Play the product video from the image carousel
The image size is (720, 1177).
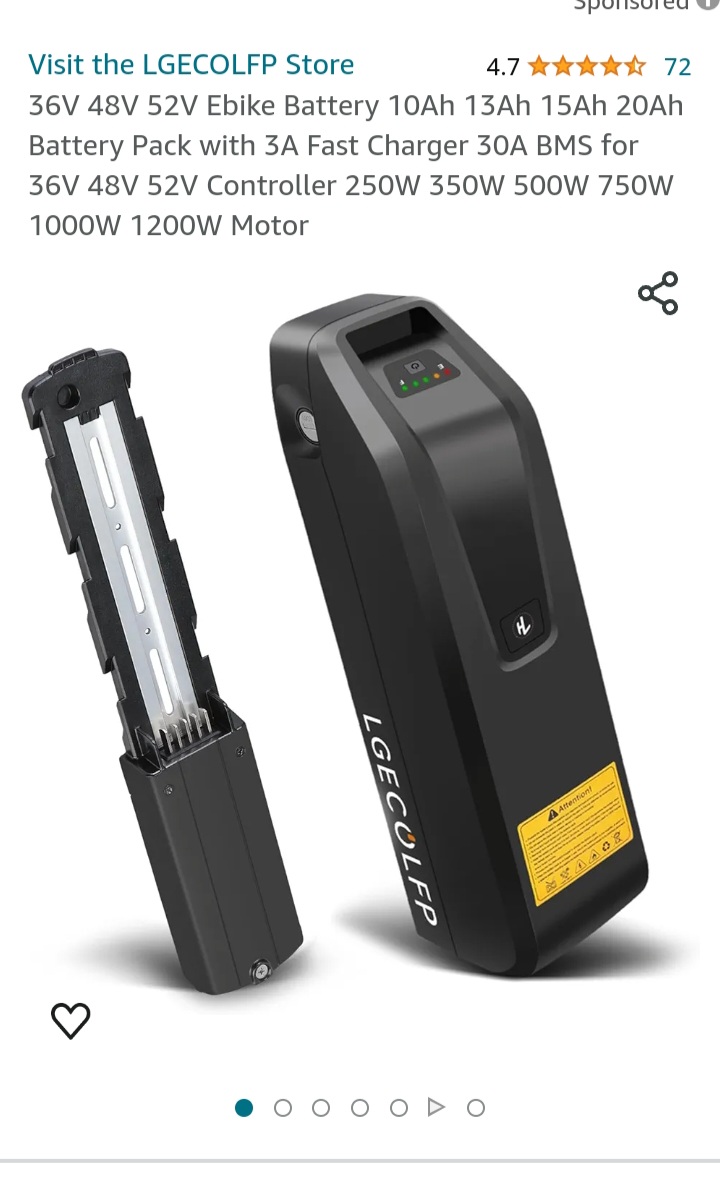point(436,1107)
